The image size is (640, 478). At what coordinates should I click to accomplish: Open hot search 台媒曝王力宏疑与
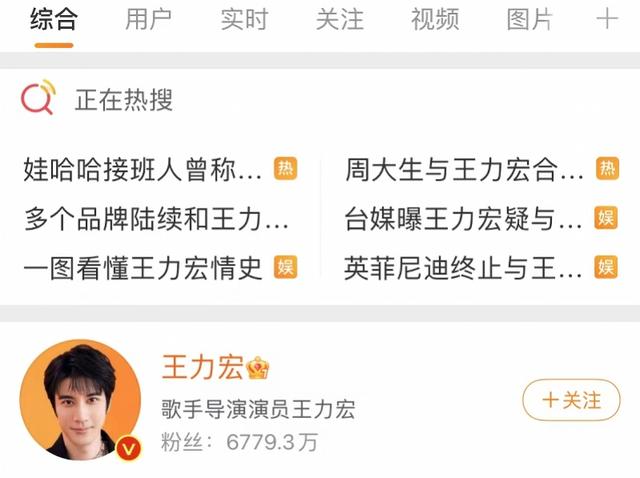pyautogui.click(x=464, y=218)
